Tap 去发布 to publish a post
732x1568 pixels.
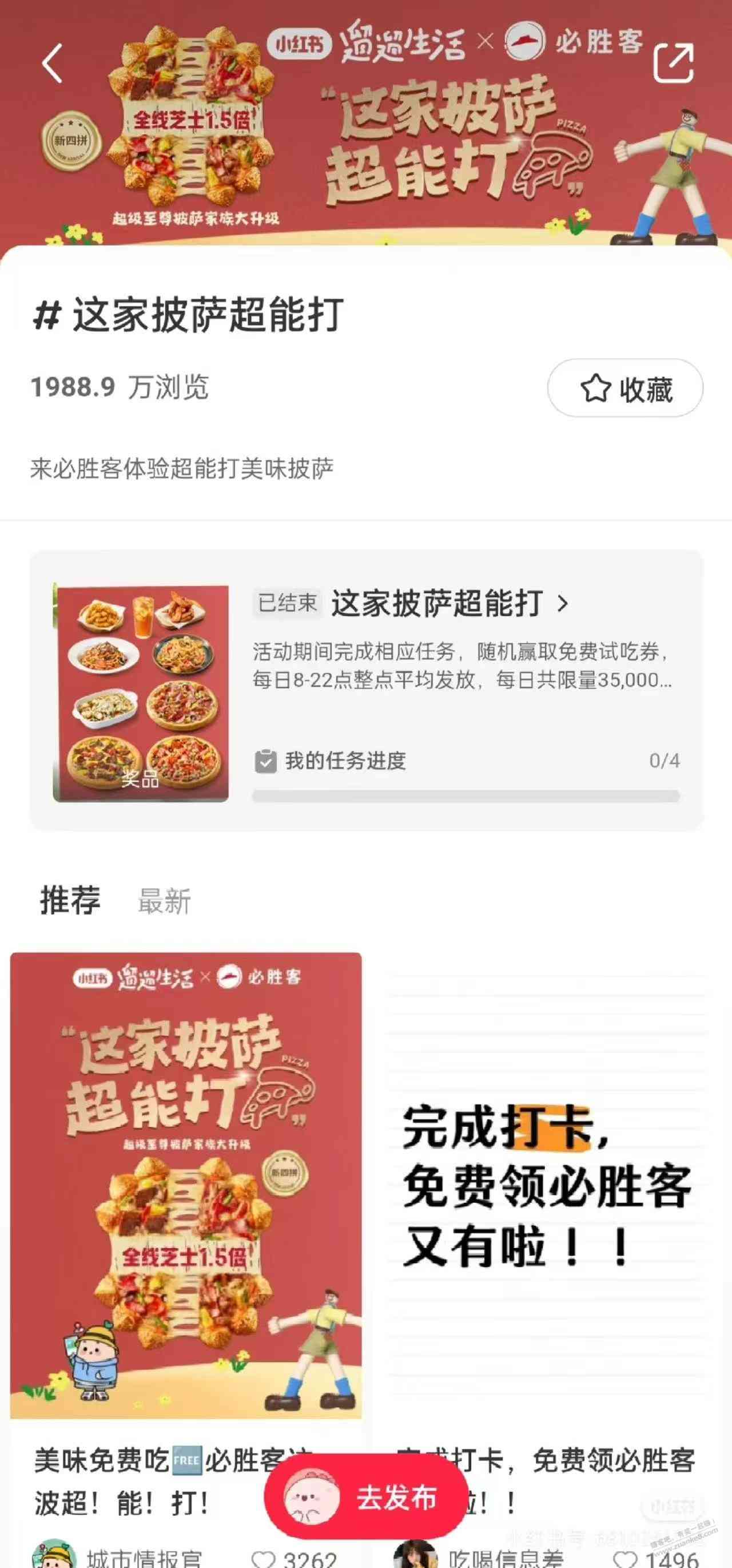[364, 1498]
